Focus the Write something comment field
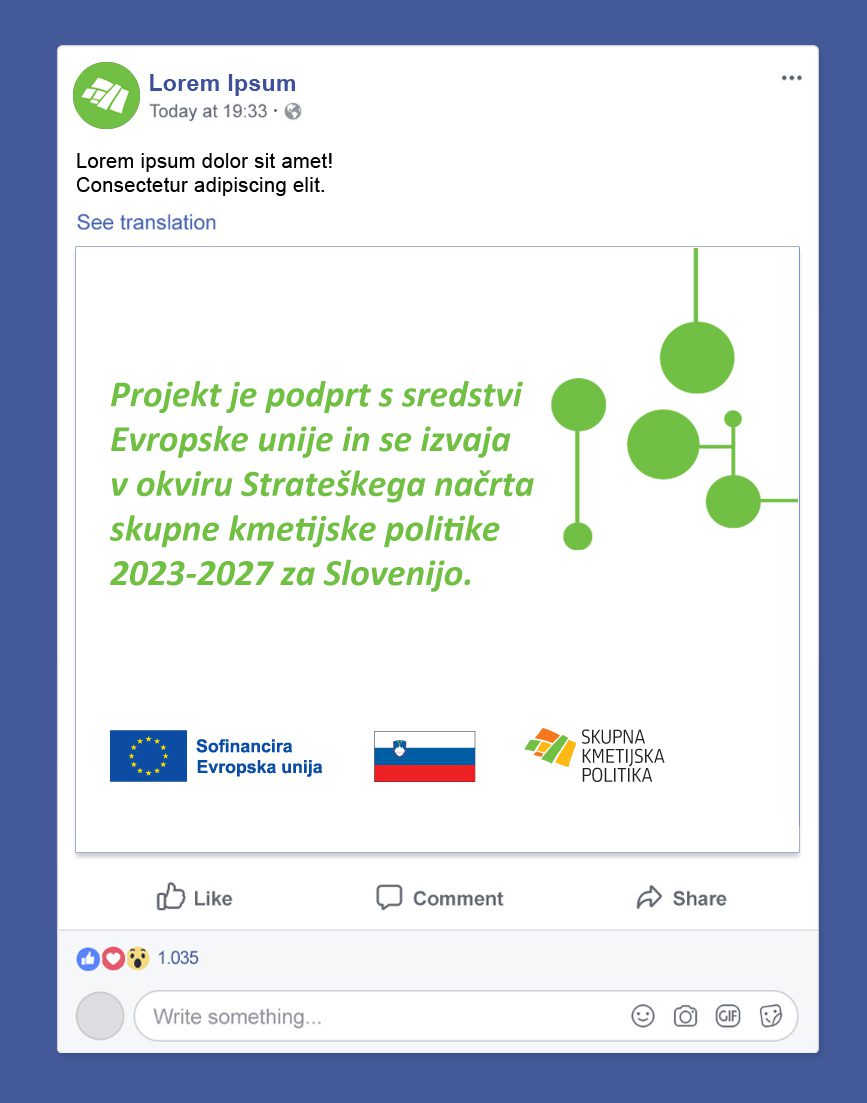The width and height of the screenshot is (867, 1103). [x=380, y=1017]
